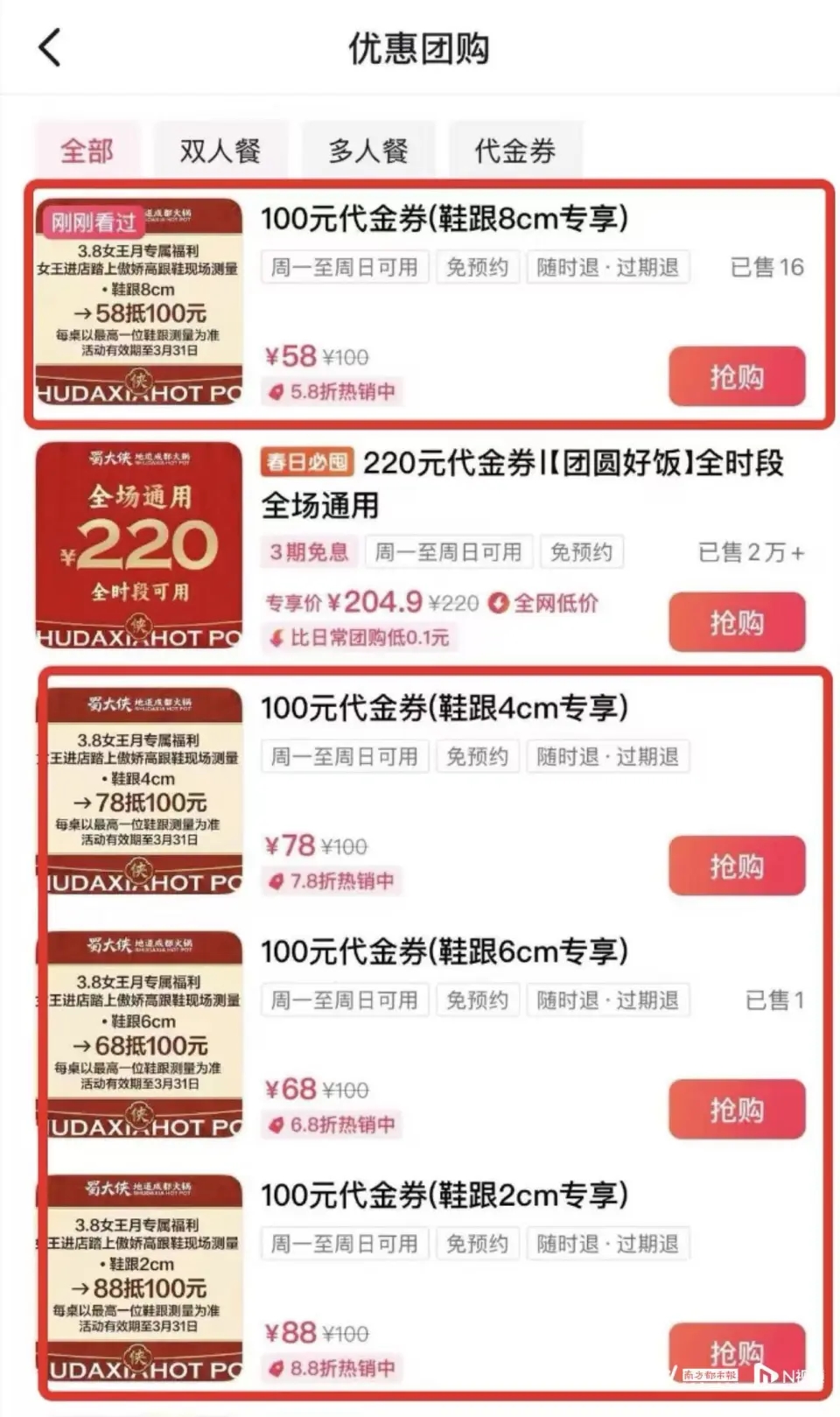The width and height of the screenshot is (840, 1417).
Task: Click 随时退·过期退 tag on the 4cm coupon
Action: pos(607,756)
